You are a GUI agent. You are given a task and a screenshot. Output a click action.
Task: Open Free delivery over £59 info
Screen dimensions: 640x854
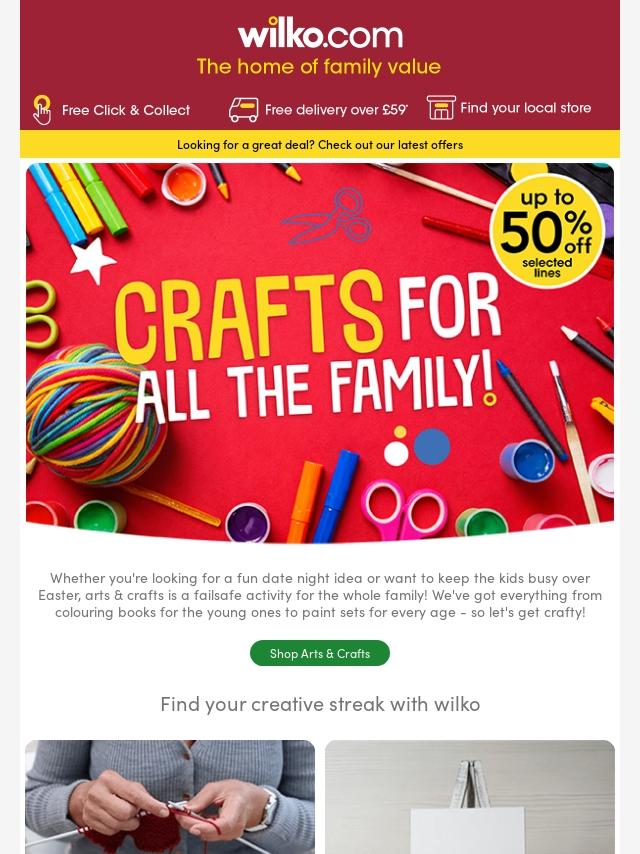(319, 109)
